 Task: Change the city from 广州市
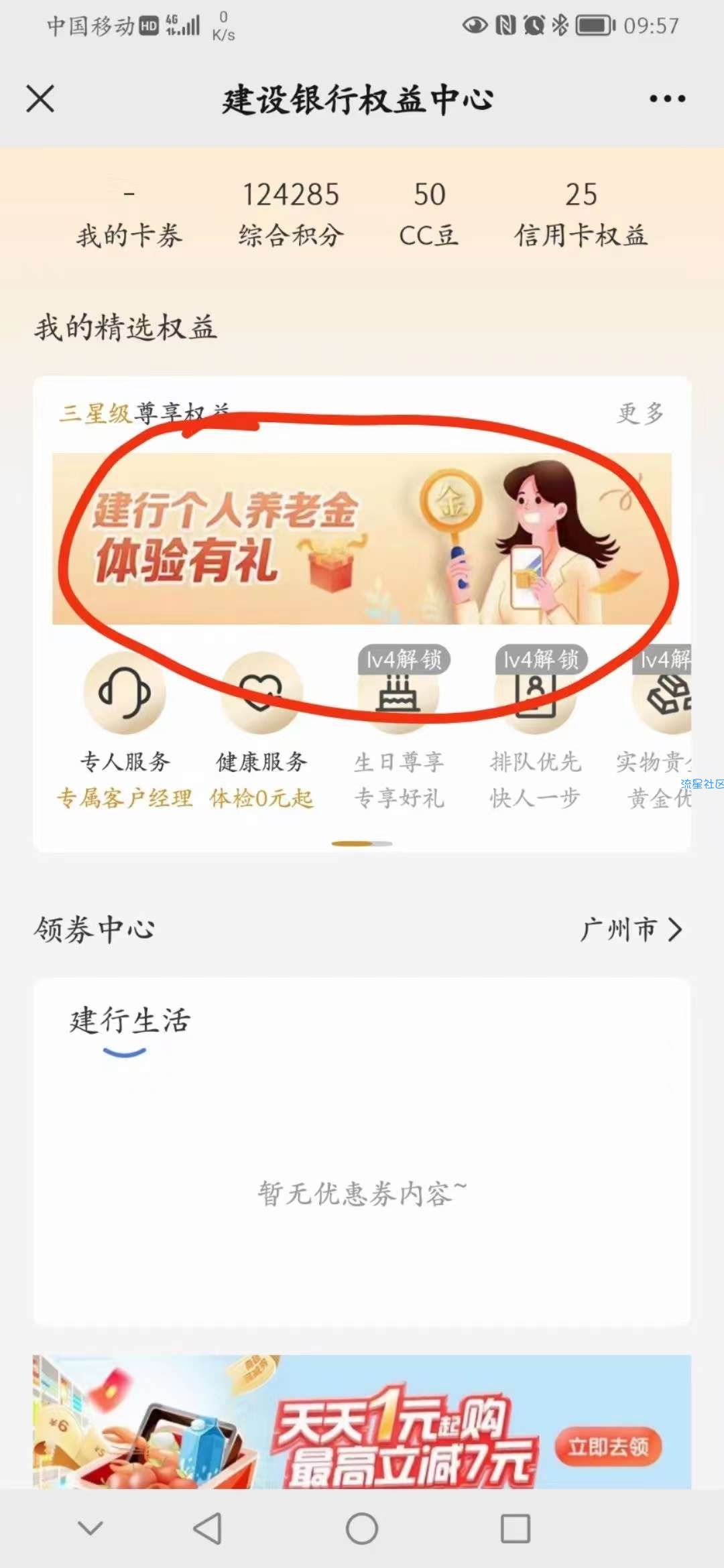(631, 929)
